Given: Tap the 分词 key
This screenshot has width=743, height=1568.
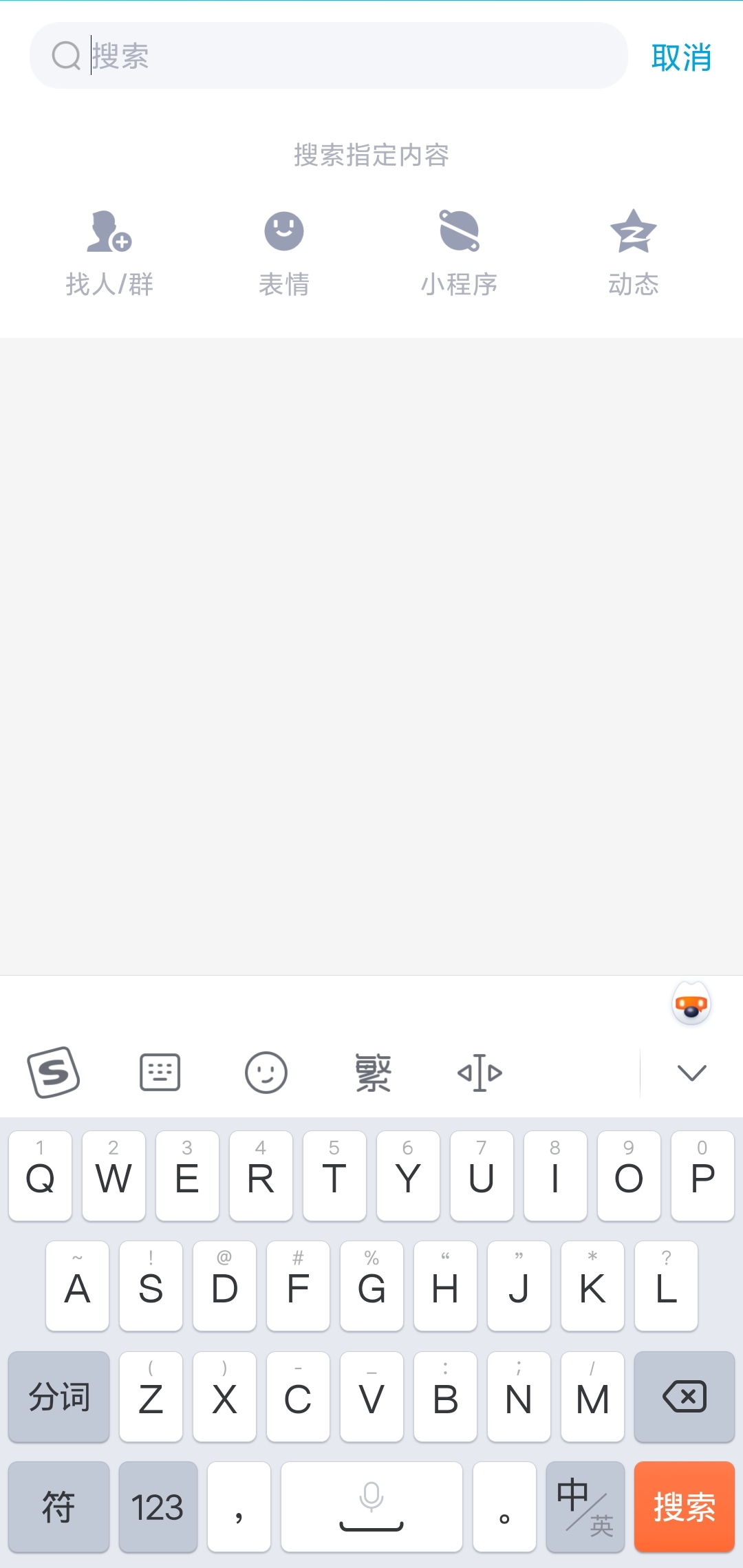Looking at the screenshot, I should [58, 1397].
